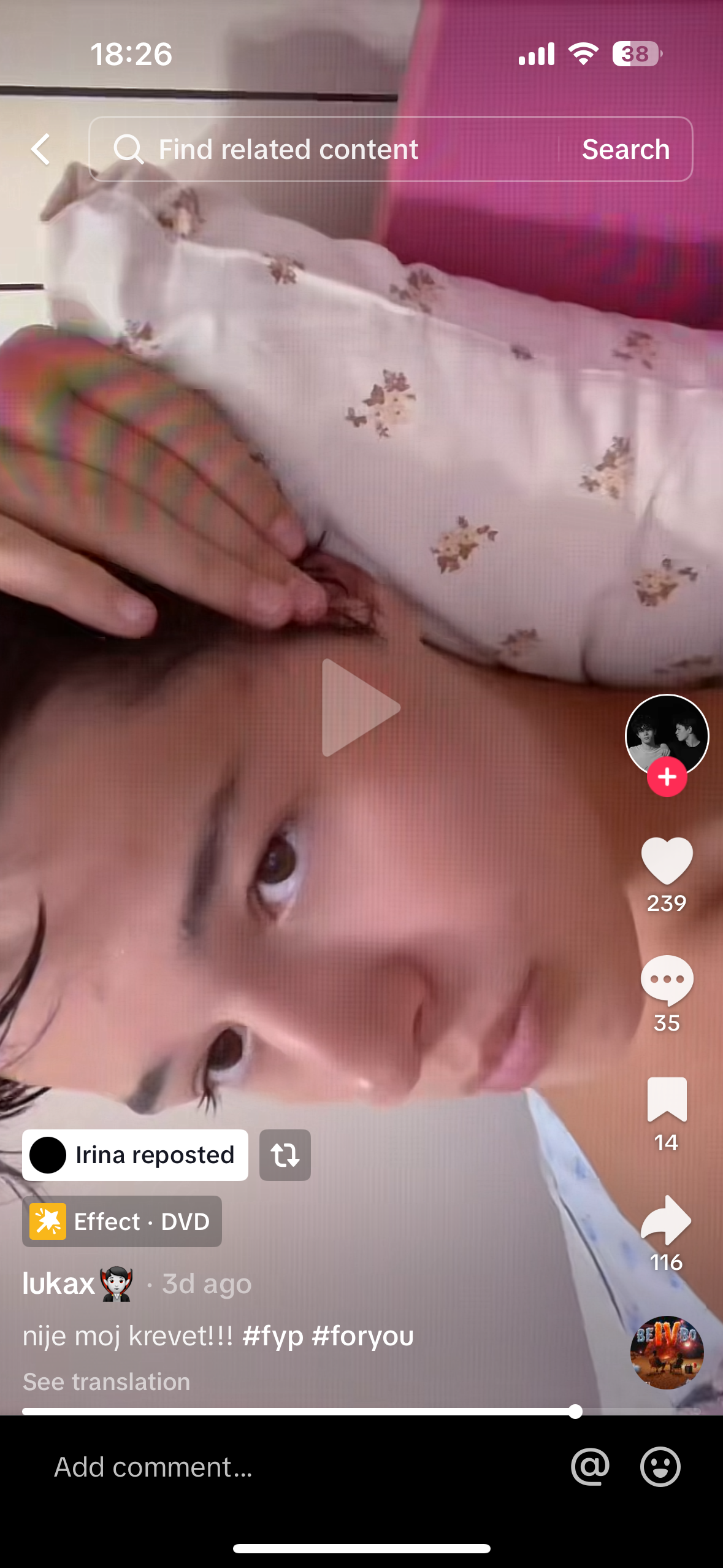Save this video with the bookmark icon

[667, 1099]
